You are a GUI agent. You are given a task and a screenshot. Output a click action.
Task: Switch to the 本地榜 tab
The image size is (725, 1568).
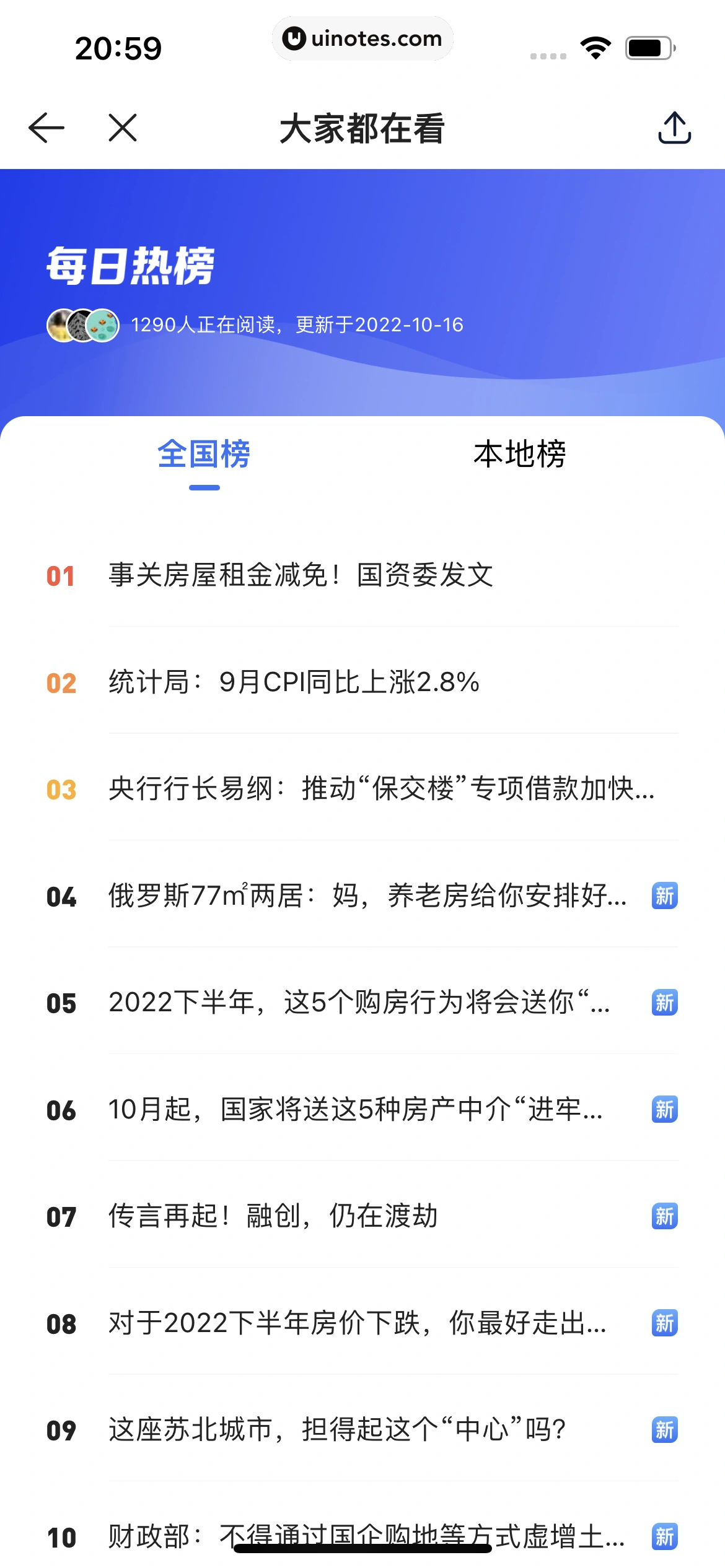519,455
